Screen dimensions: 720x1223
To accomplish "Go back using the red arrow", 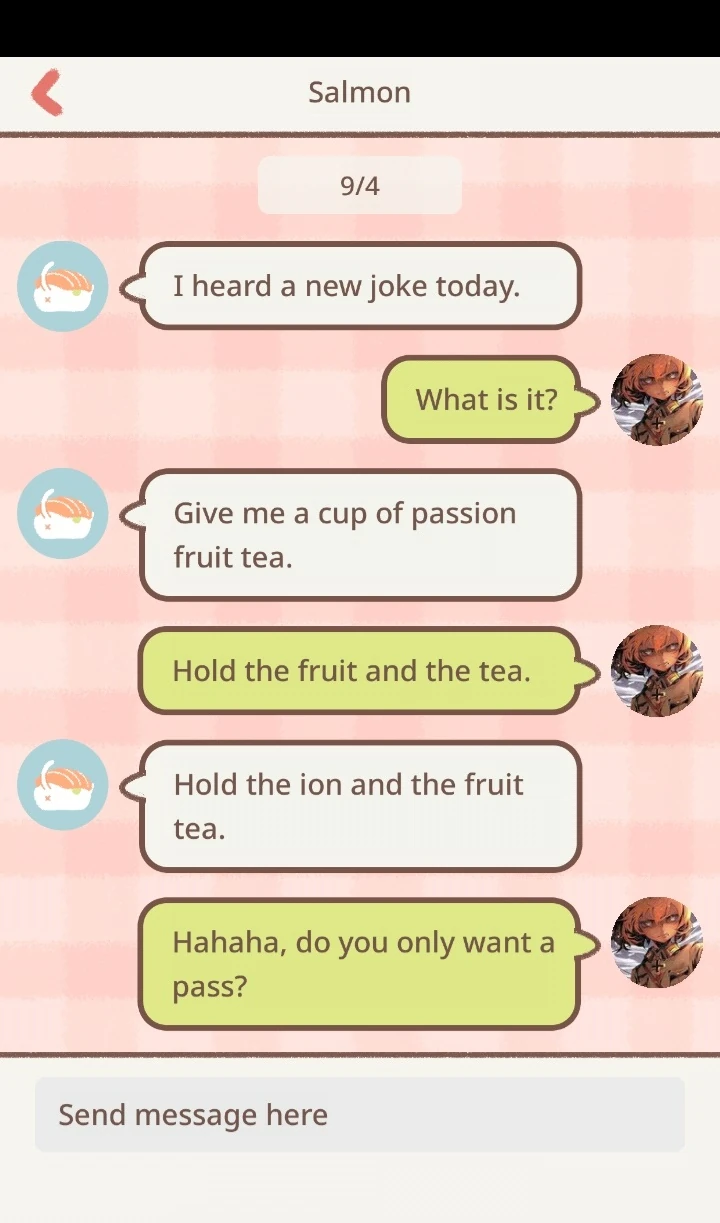I will (47, 93).
